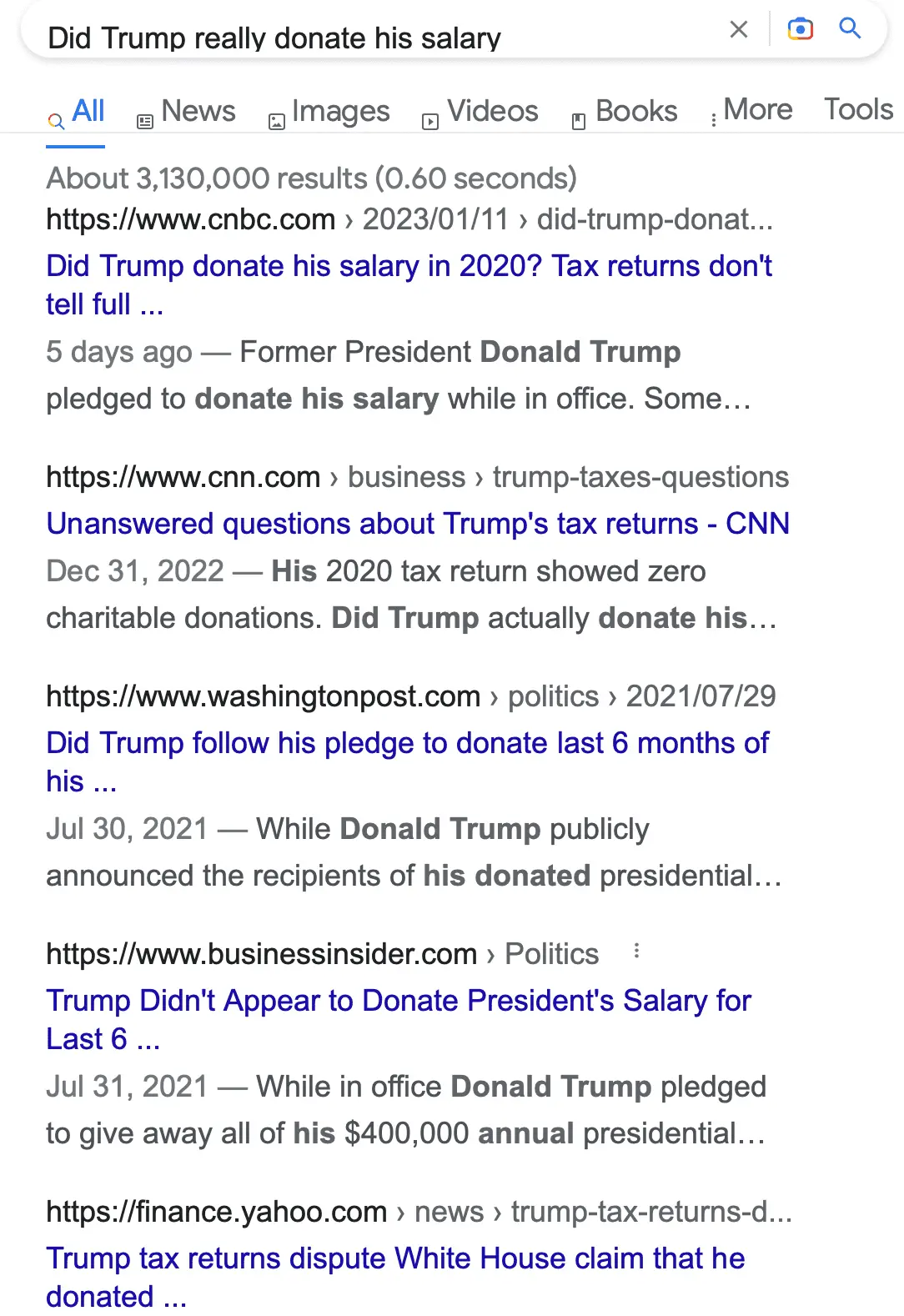Open options menu for Business Insider result
The height and width of the screenshot is (1316, 904).
click(636, 951)
